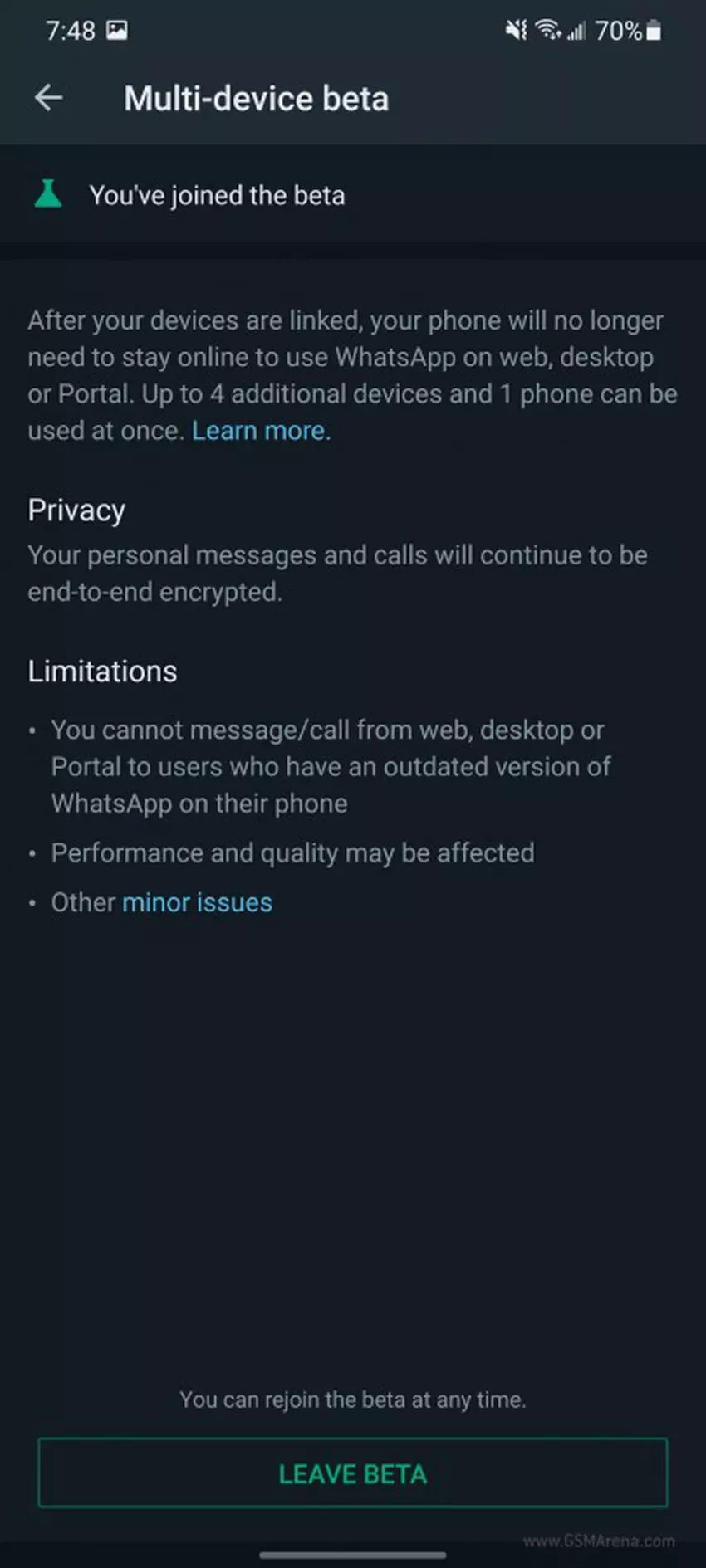
Task: Go back from Multi-device beta screen
Action: point(48,98)
